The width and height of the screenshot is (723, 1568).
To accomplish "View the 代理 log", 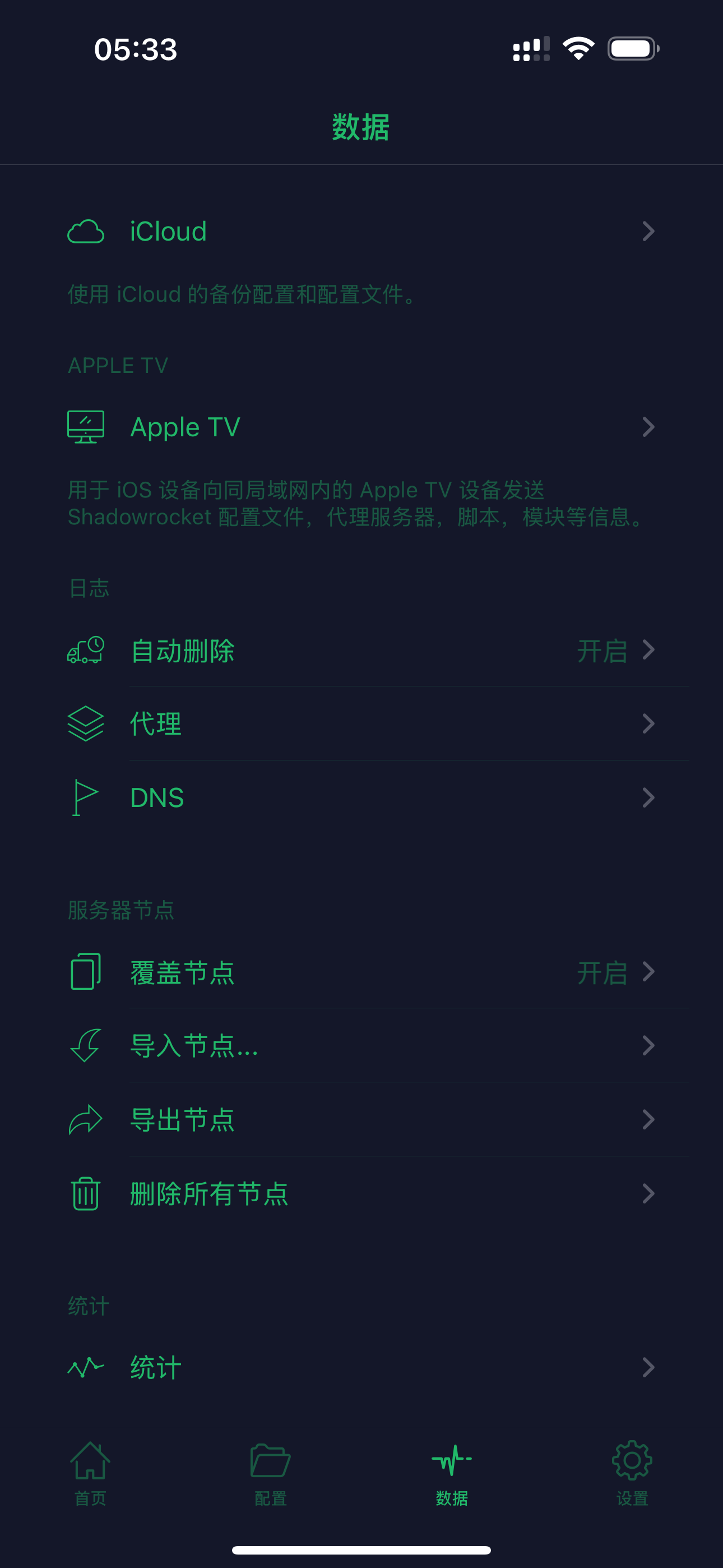I will tap(361, 724).
